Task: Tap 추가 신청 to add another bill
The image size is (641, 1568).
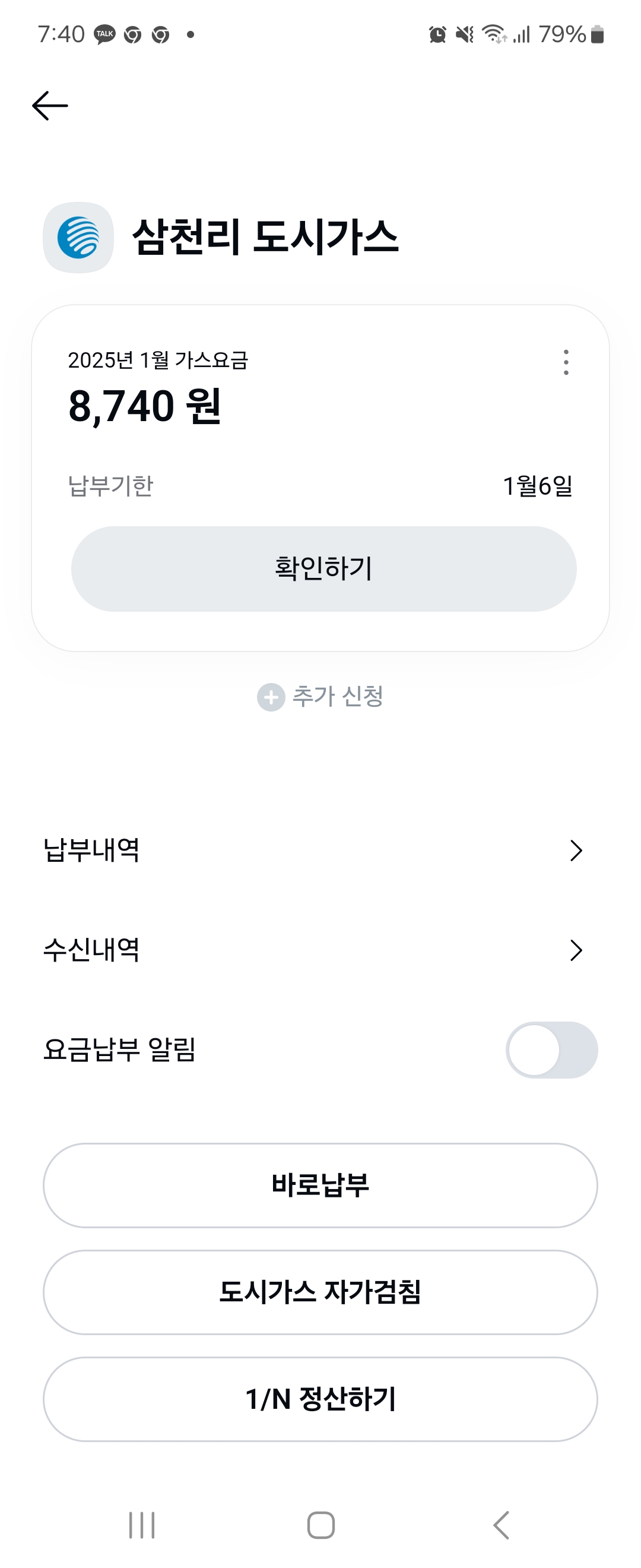Action: pyautogui.click(x=320, y=696)
